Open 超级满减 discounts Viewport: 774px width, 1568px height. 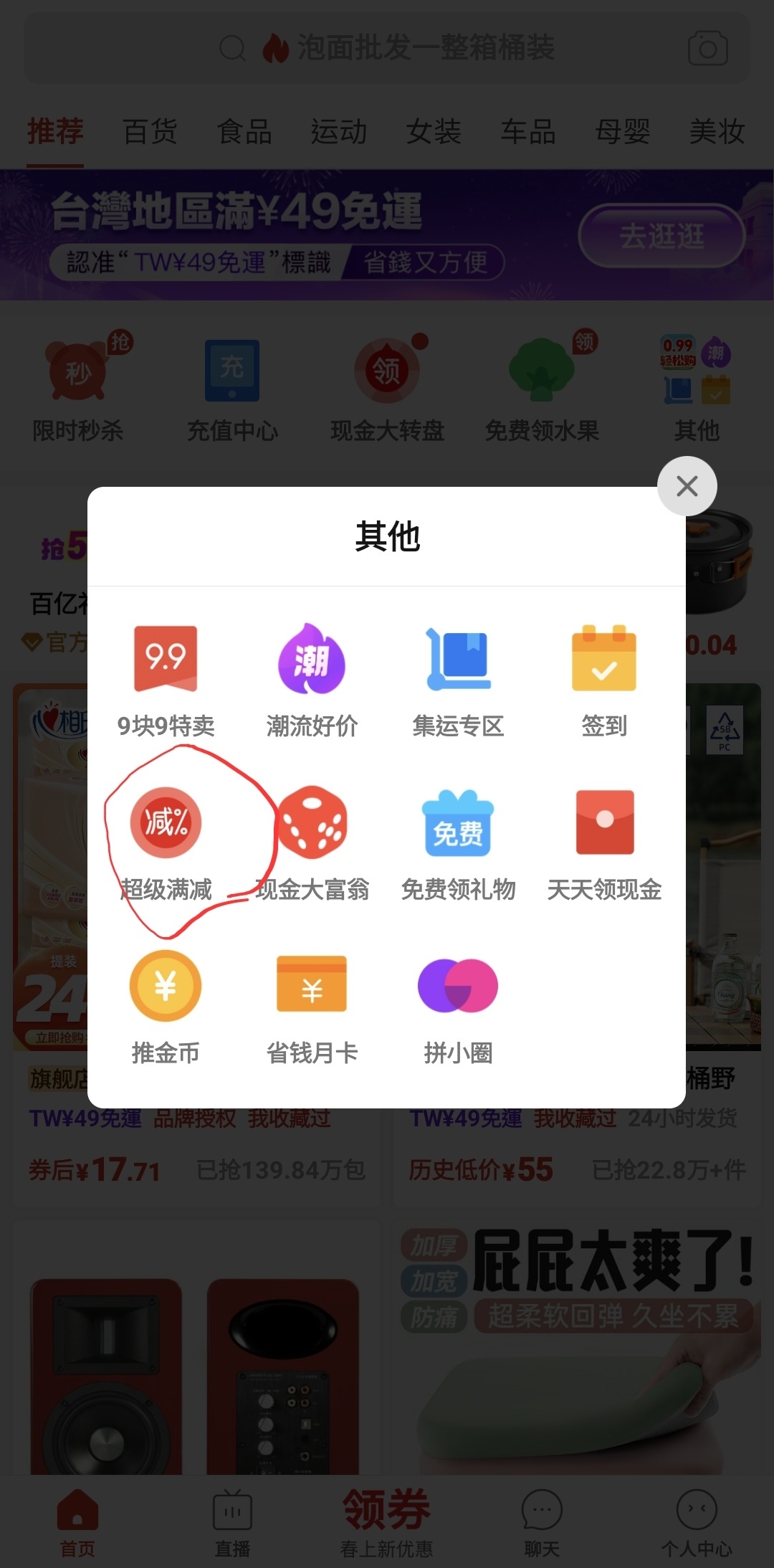click(166, 823)
